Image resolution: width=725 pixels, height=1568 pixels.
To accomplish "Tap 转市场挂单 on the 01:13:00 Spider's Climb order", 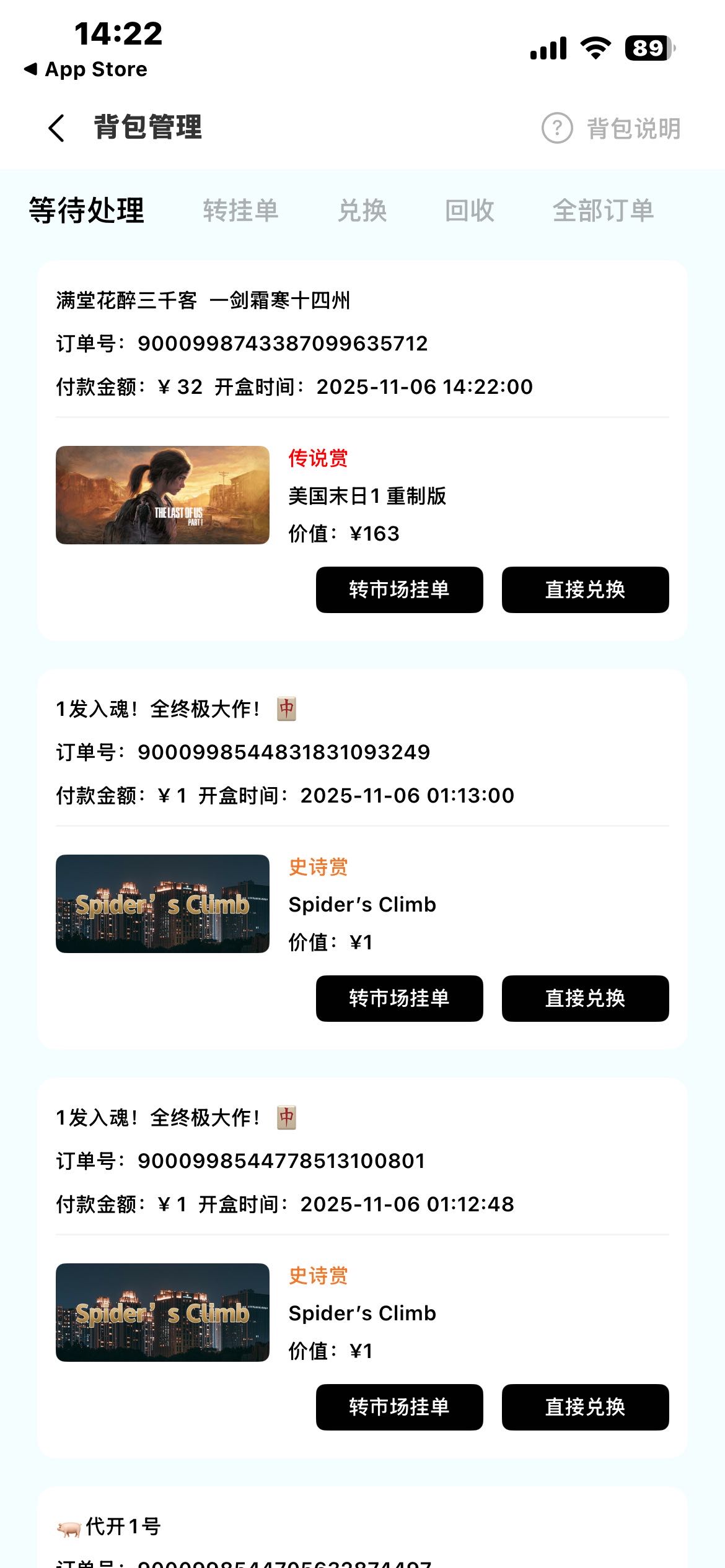I will pyautogui.click(x=399, y=998).
